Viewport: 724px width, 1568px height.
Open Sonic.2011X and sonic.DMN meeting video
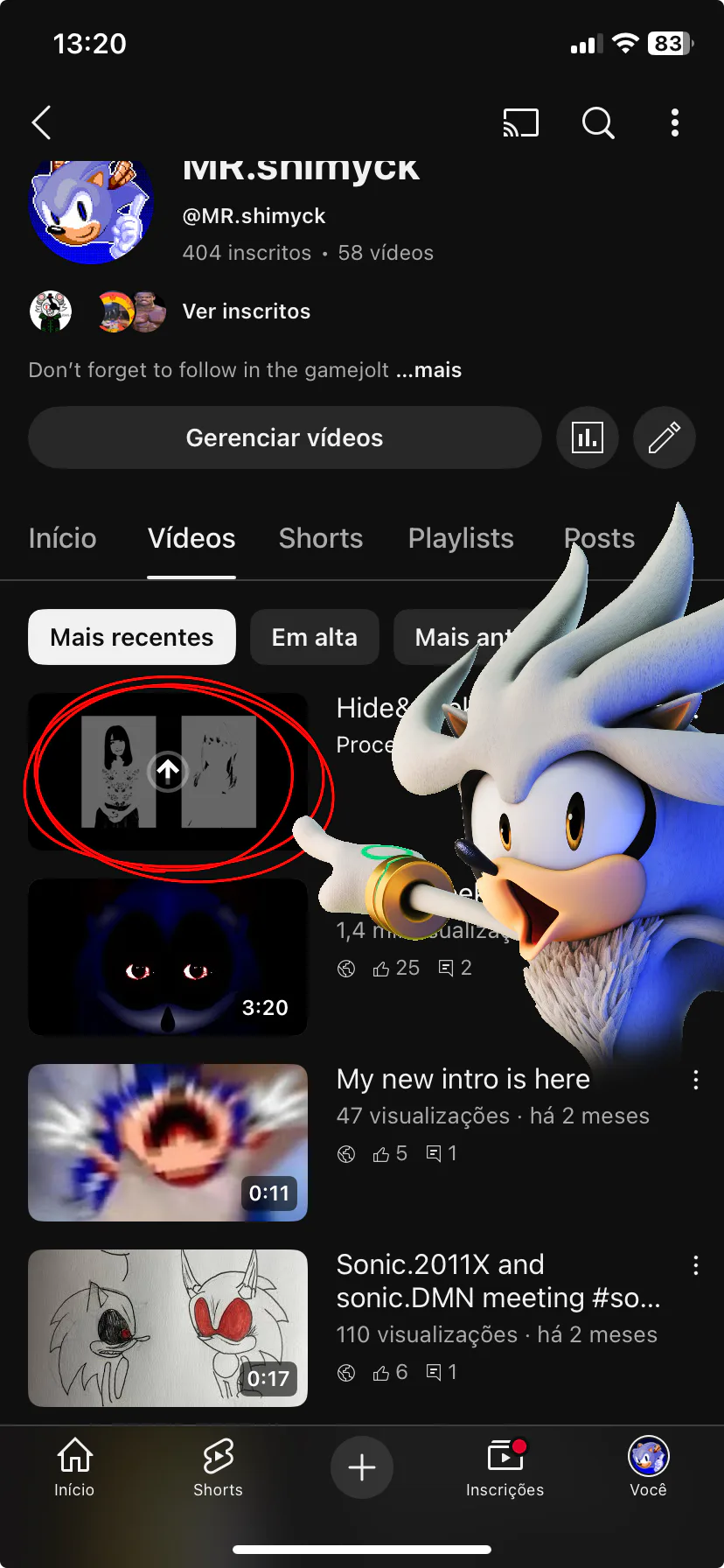167,1328
